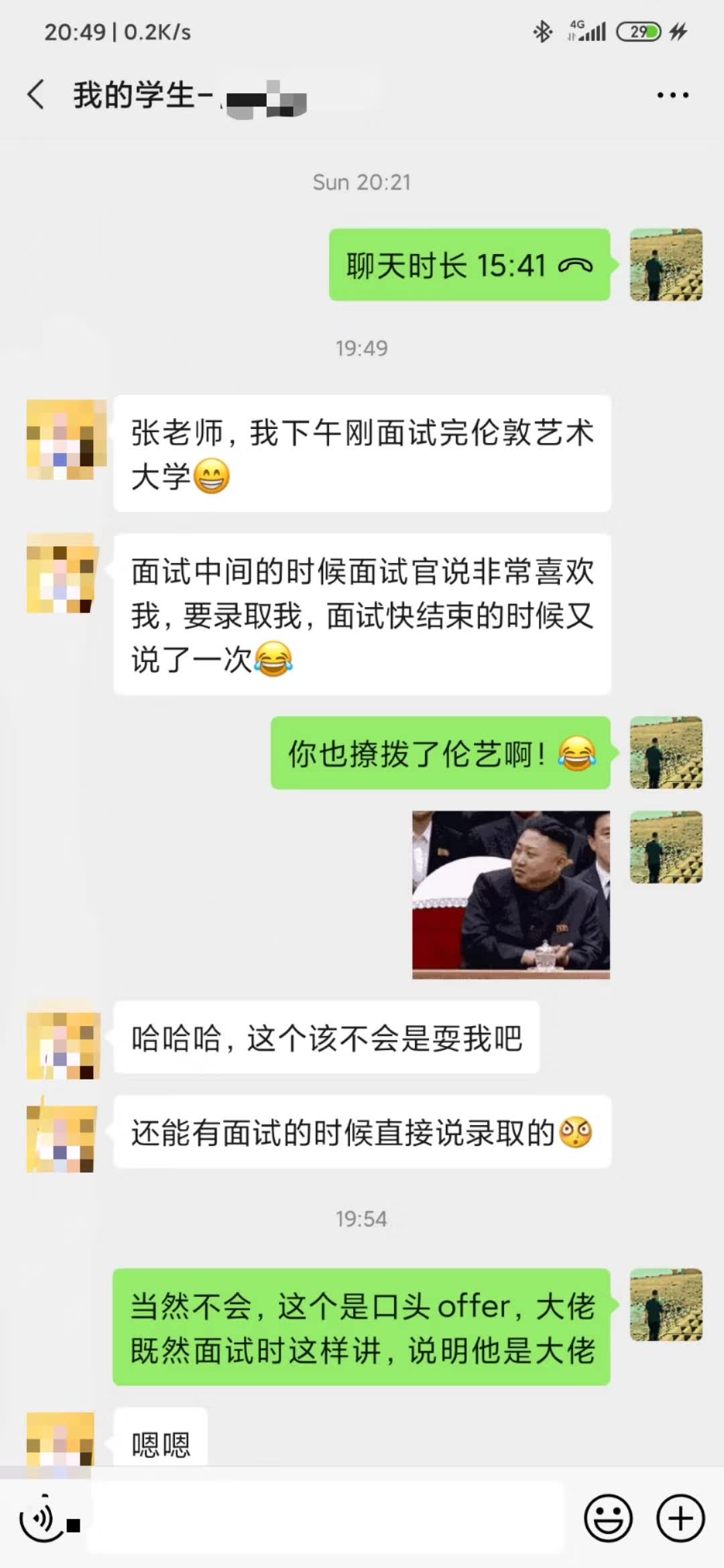724x1568 pixels.
Task: Go back from this chat
Action: pyautogui.click(x=36, y=94)
